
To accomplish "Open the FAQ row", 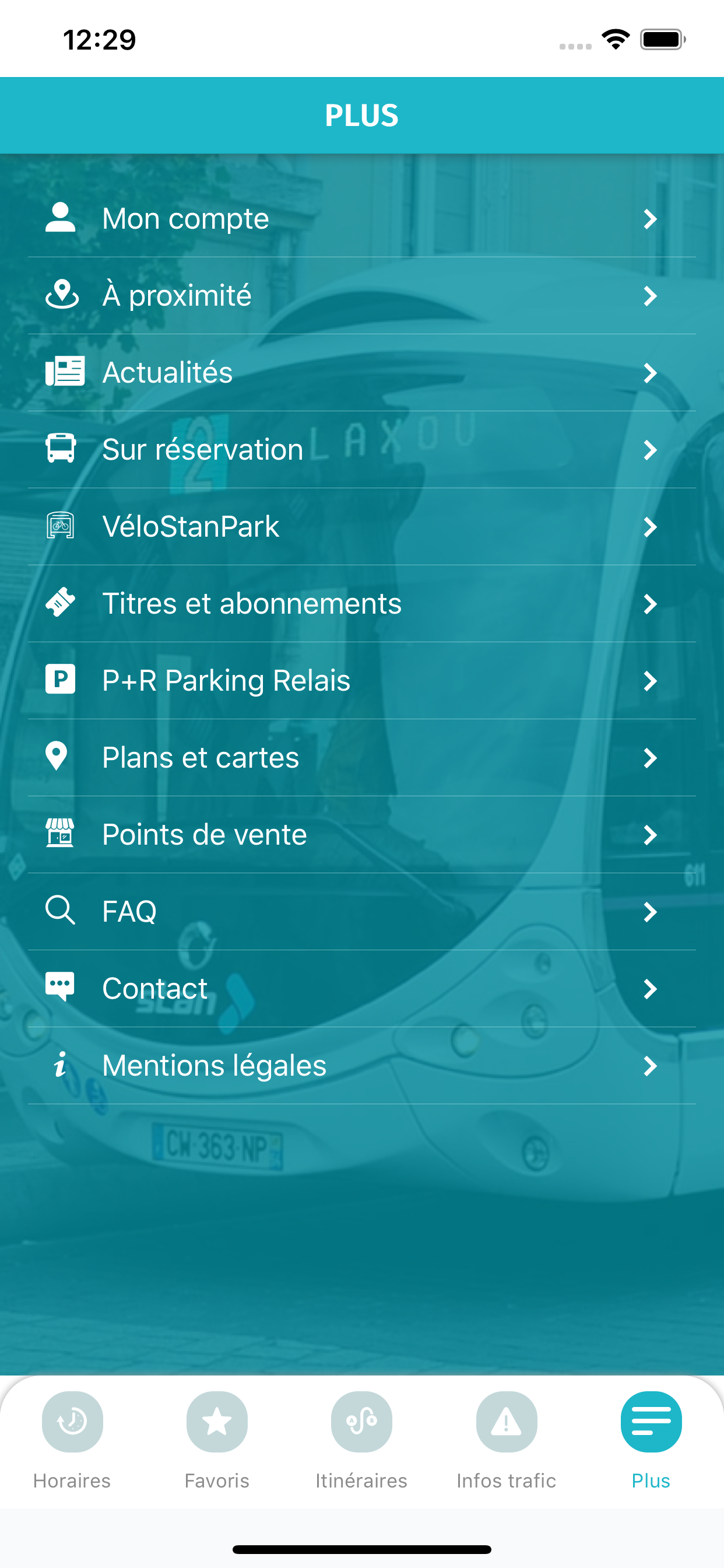I will click(x=361, y=912).
